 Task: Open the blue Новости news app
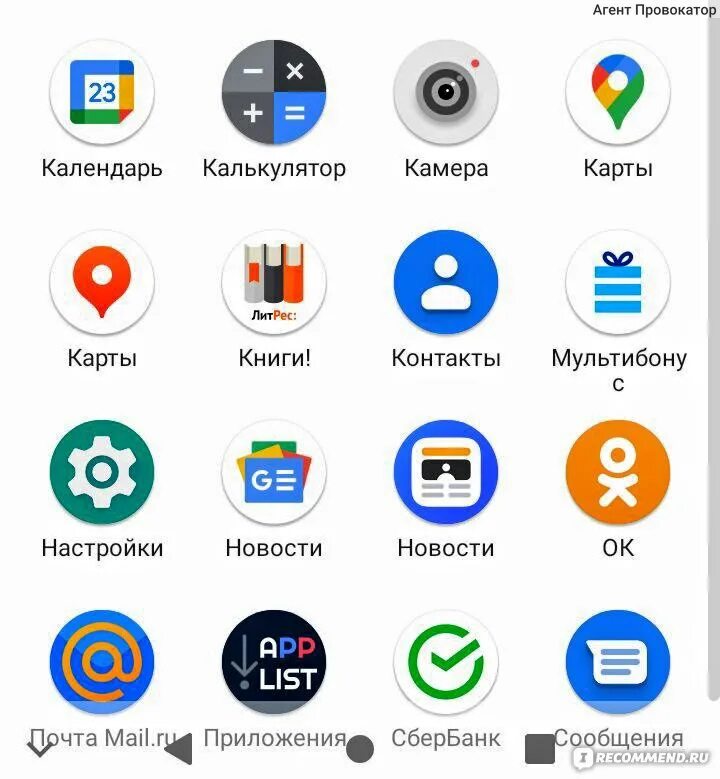(446, 473)
